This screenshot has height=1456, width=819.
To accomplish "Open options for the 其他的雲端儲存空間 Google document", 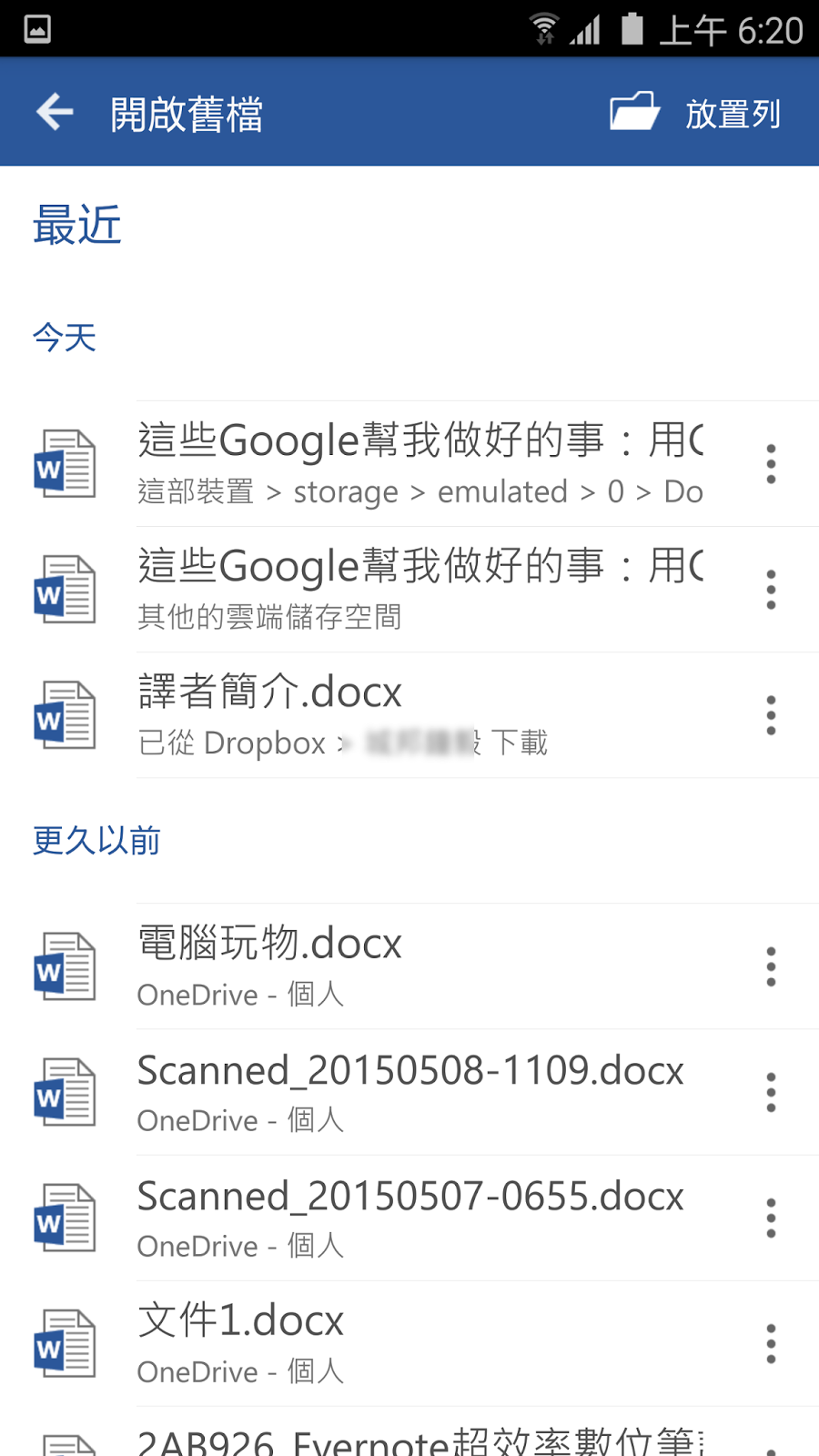I will click(771, 590).
